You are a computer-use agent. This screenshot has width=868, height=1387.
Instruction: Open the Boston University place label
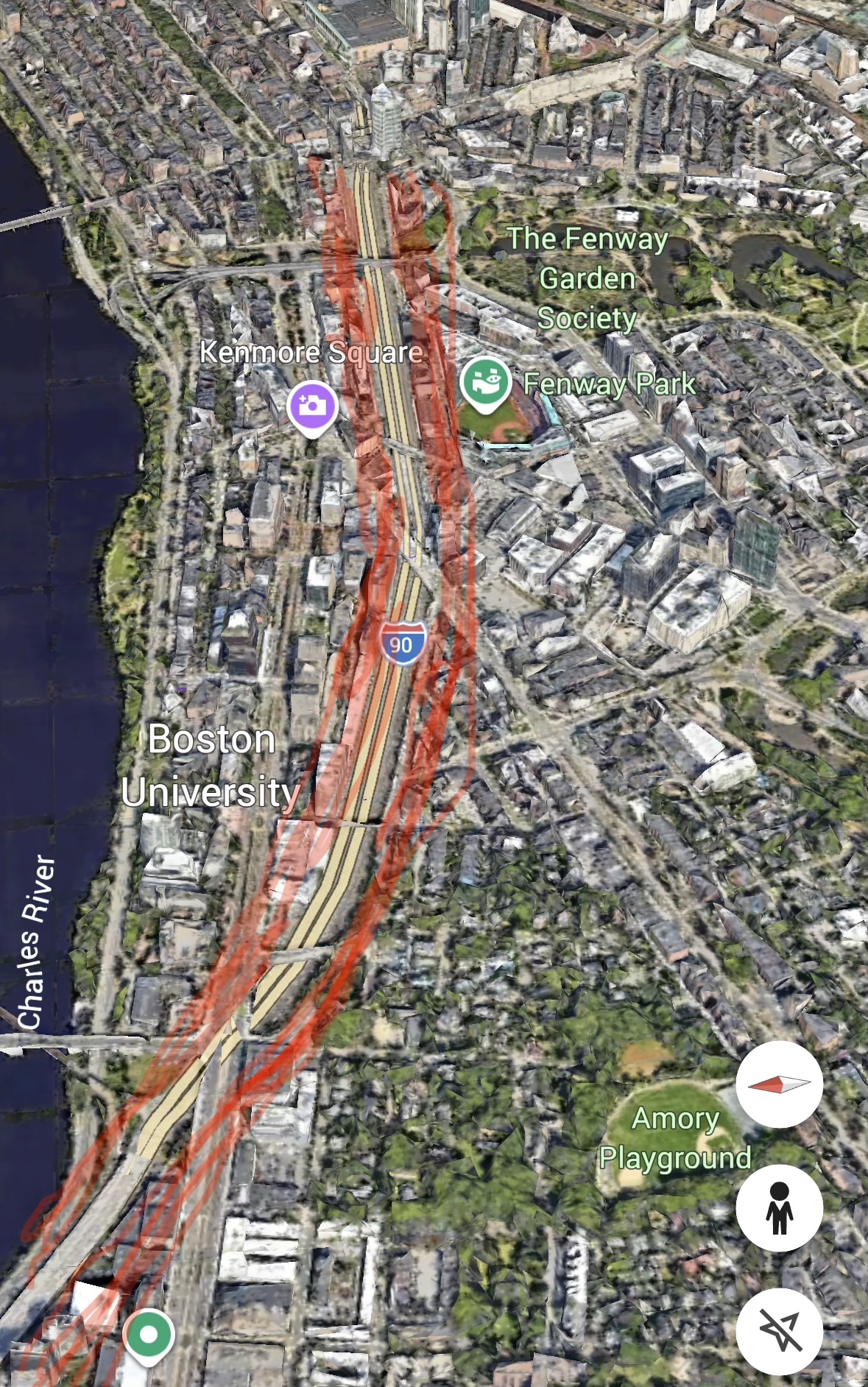211,766
